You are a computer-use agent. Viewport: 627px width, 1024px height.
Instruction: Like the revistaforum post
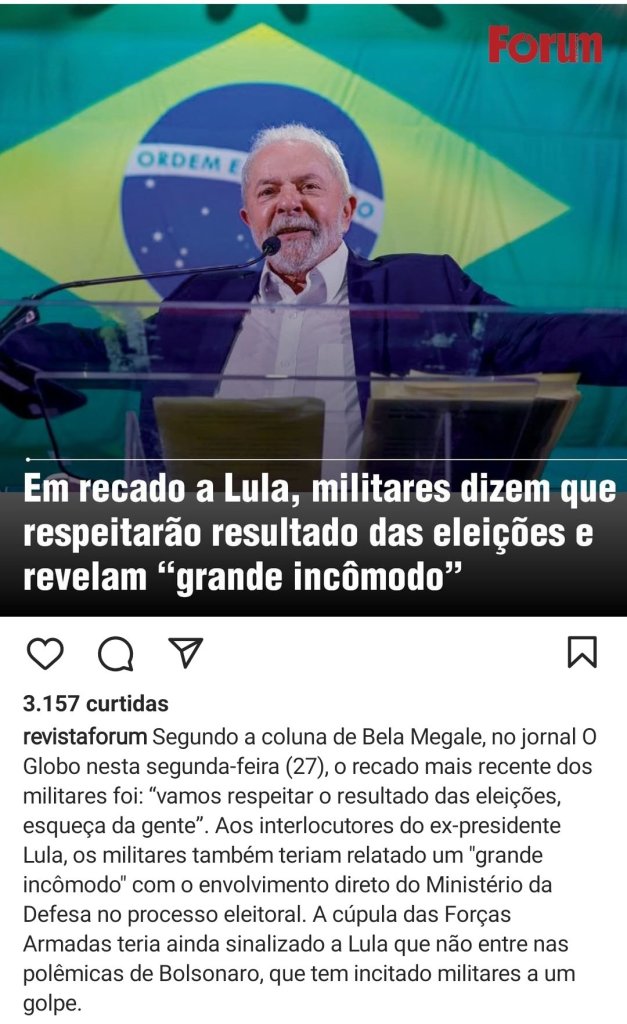coord(44,653)
